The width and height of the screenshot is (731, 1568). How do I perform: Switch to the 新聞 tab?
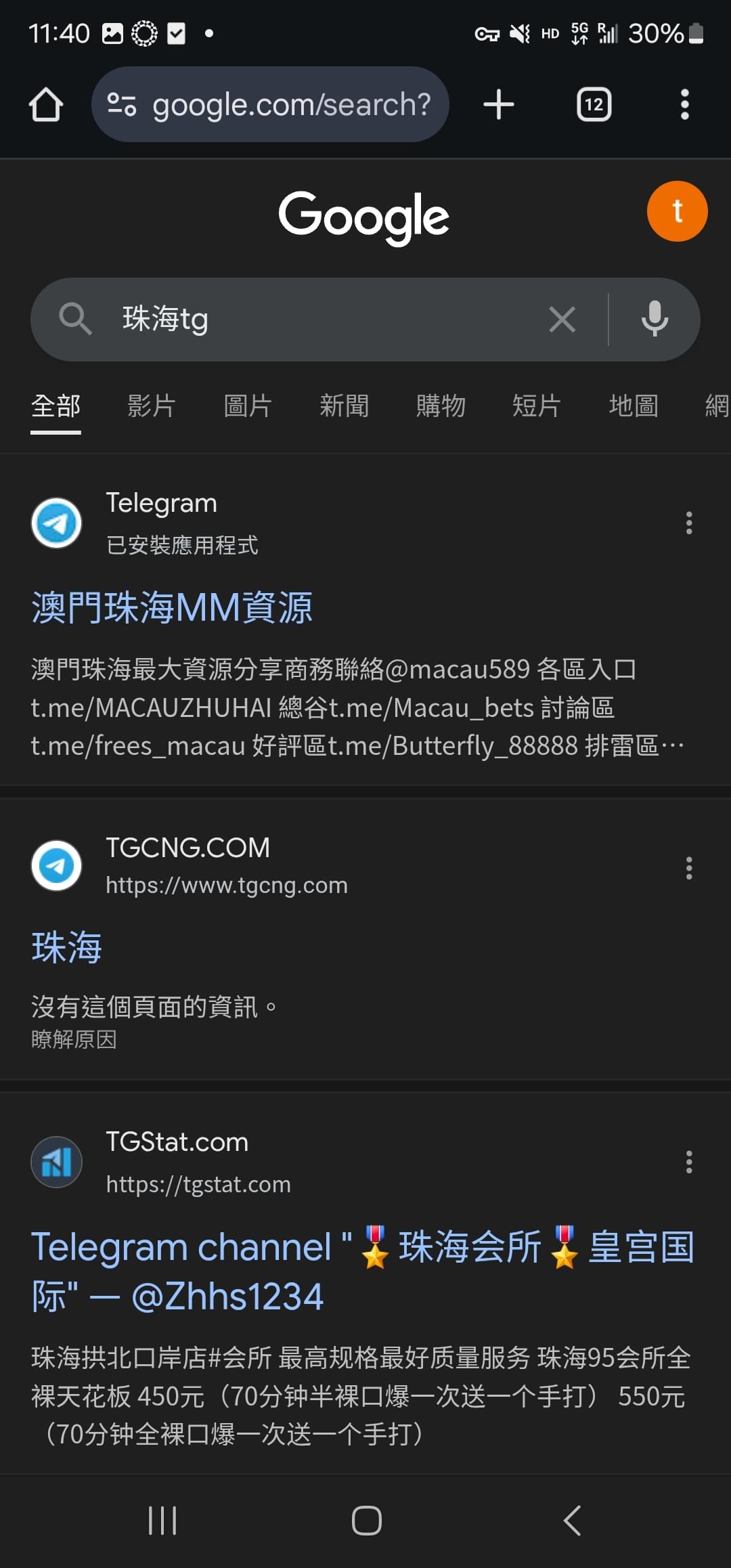coord(345,406)
